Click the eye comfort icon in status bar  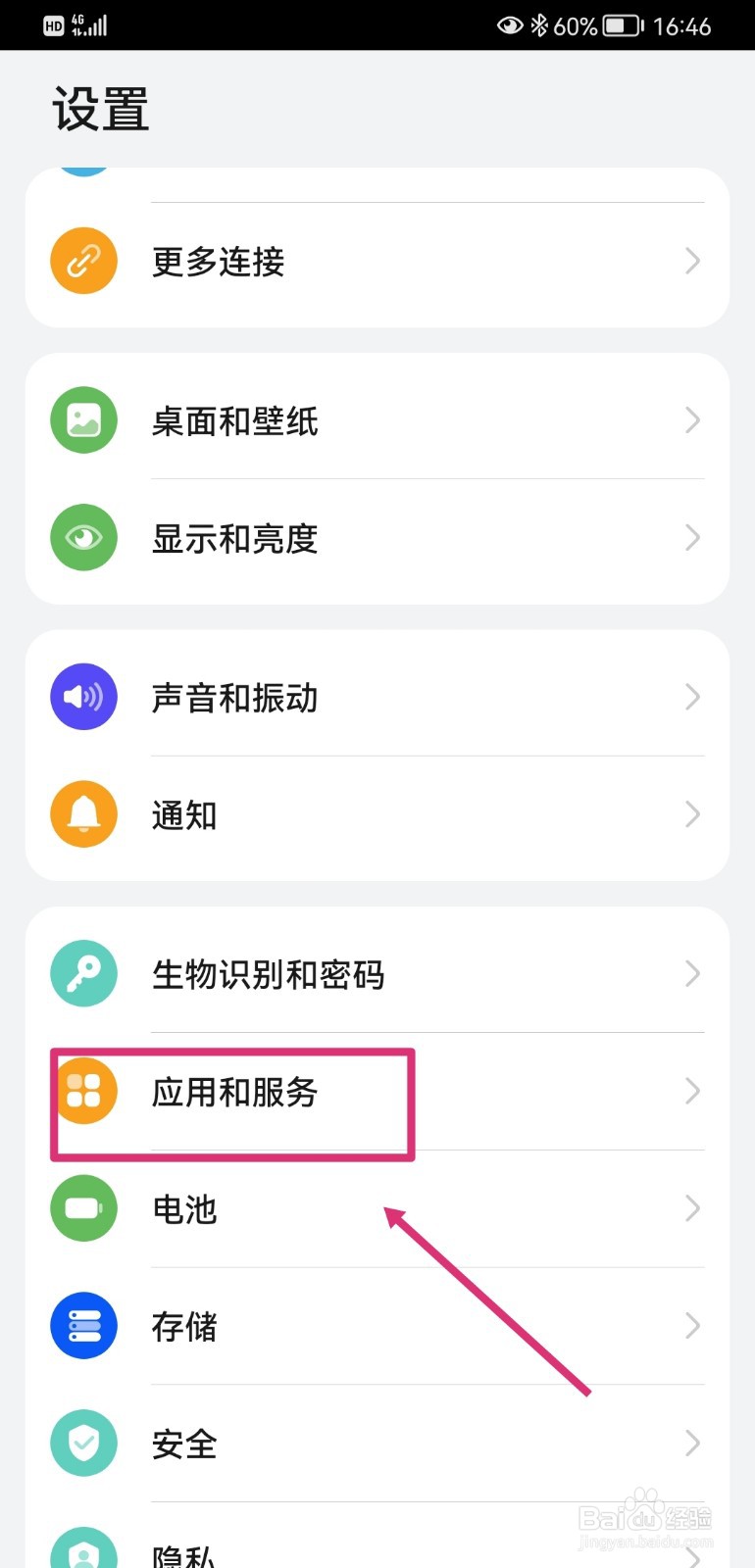pos(509,25)
